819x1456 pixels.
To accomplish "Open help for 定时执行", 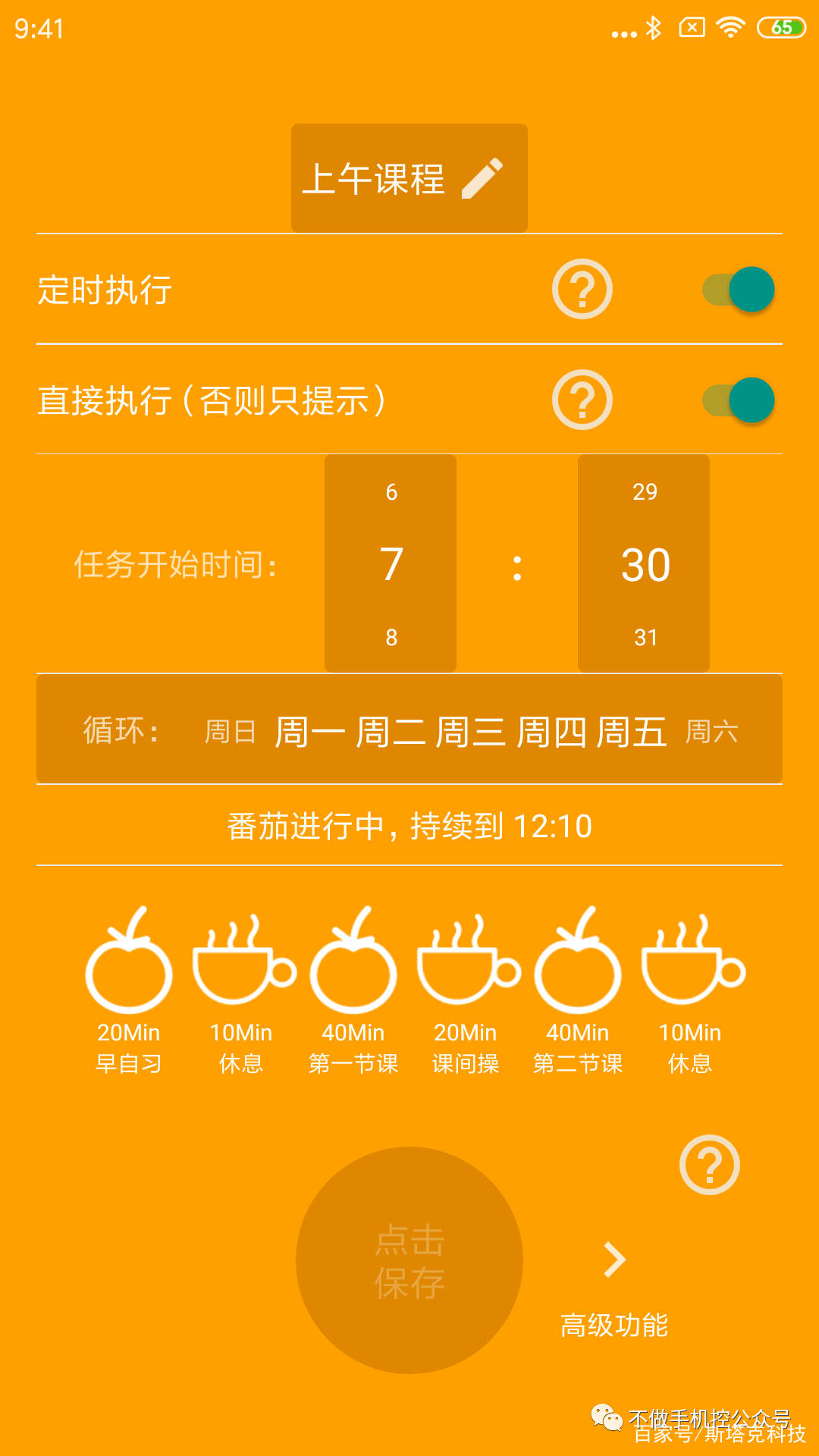I will click(582, 289).
